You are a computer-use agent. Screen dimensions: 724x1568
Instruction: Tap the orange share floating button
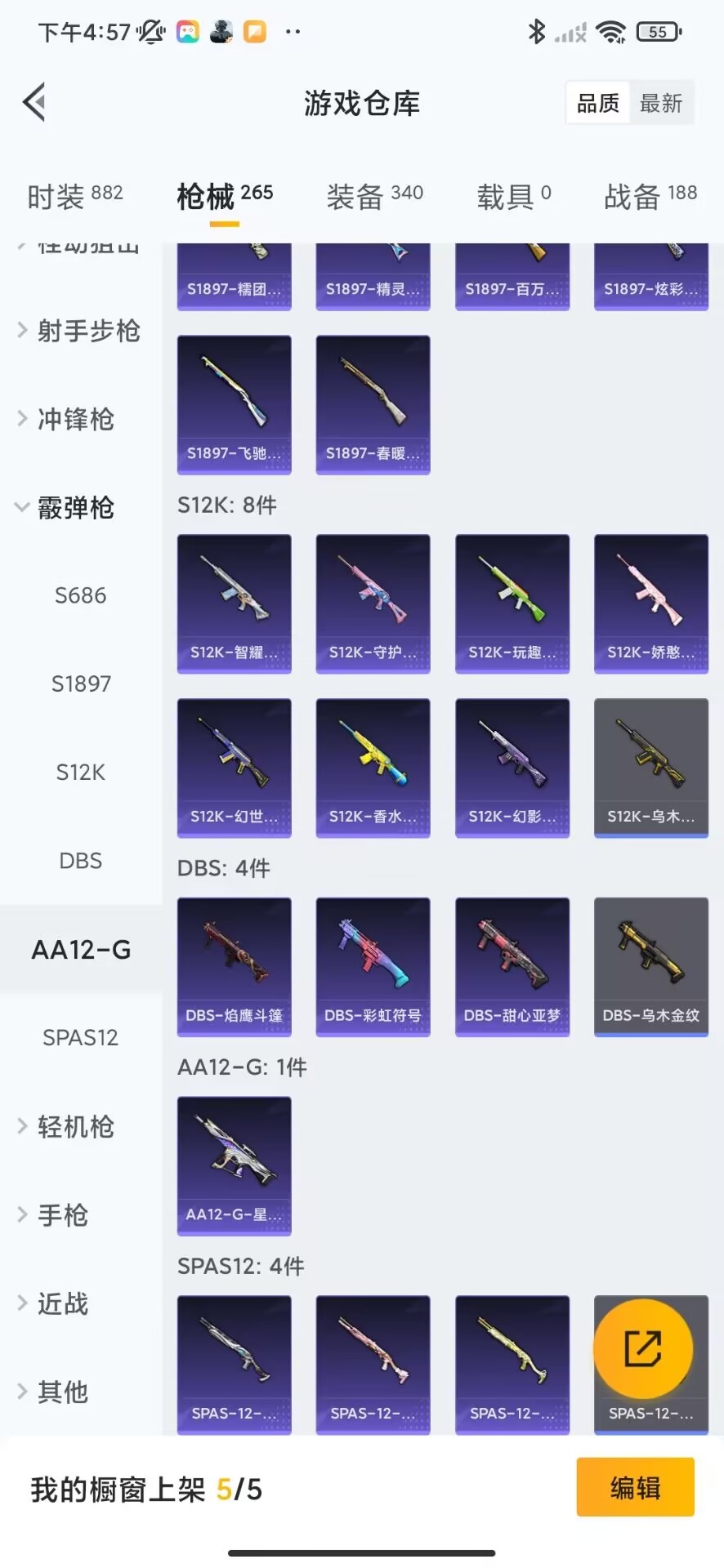click(x=643, y=1348)
